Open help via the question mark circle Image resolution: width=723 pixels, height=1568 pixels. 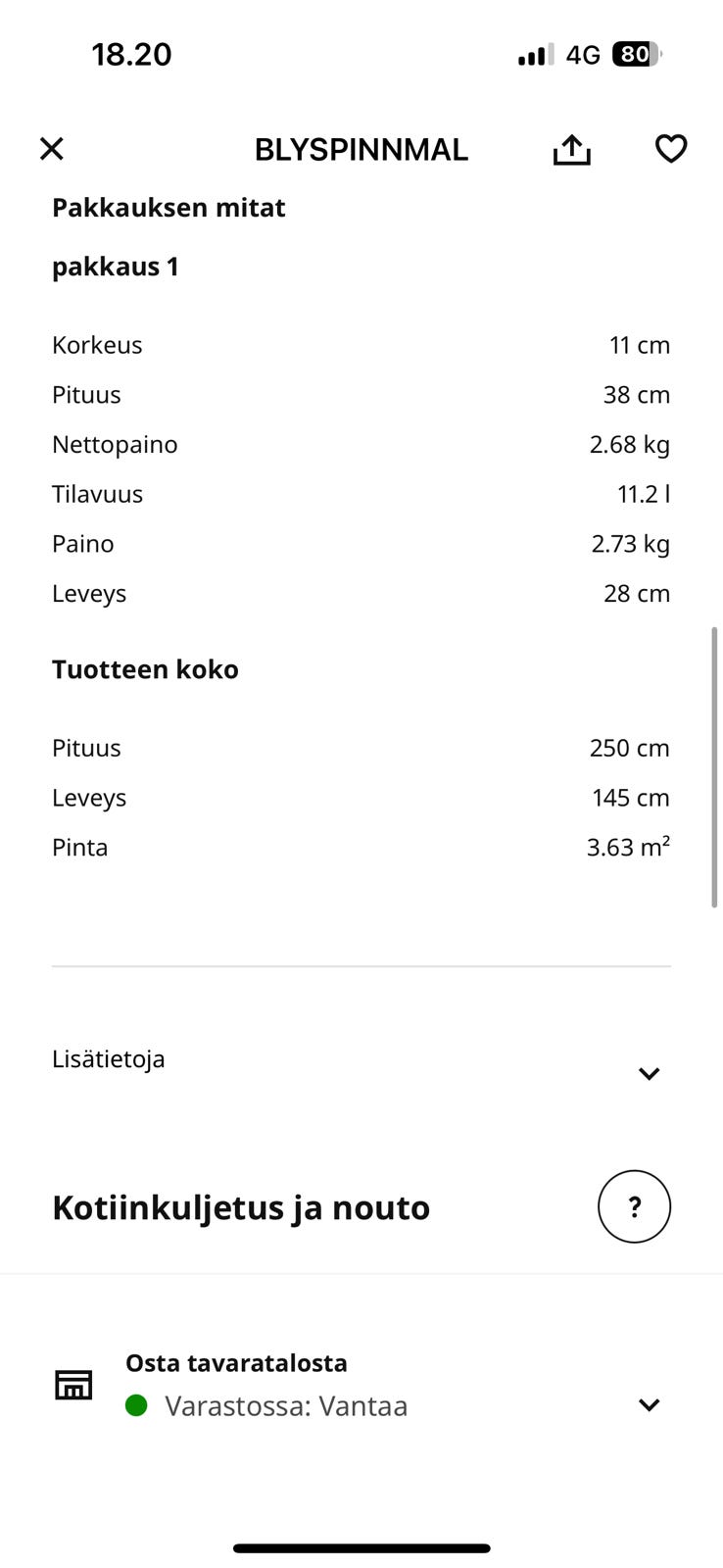(634, 1206)
